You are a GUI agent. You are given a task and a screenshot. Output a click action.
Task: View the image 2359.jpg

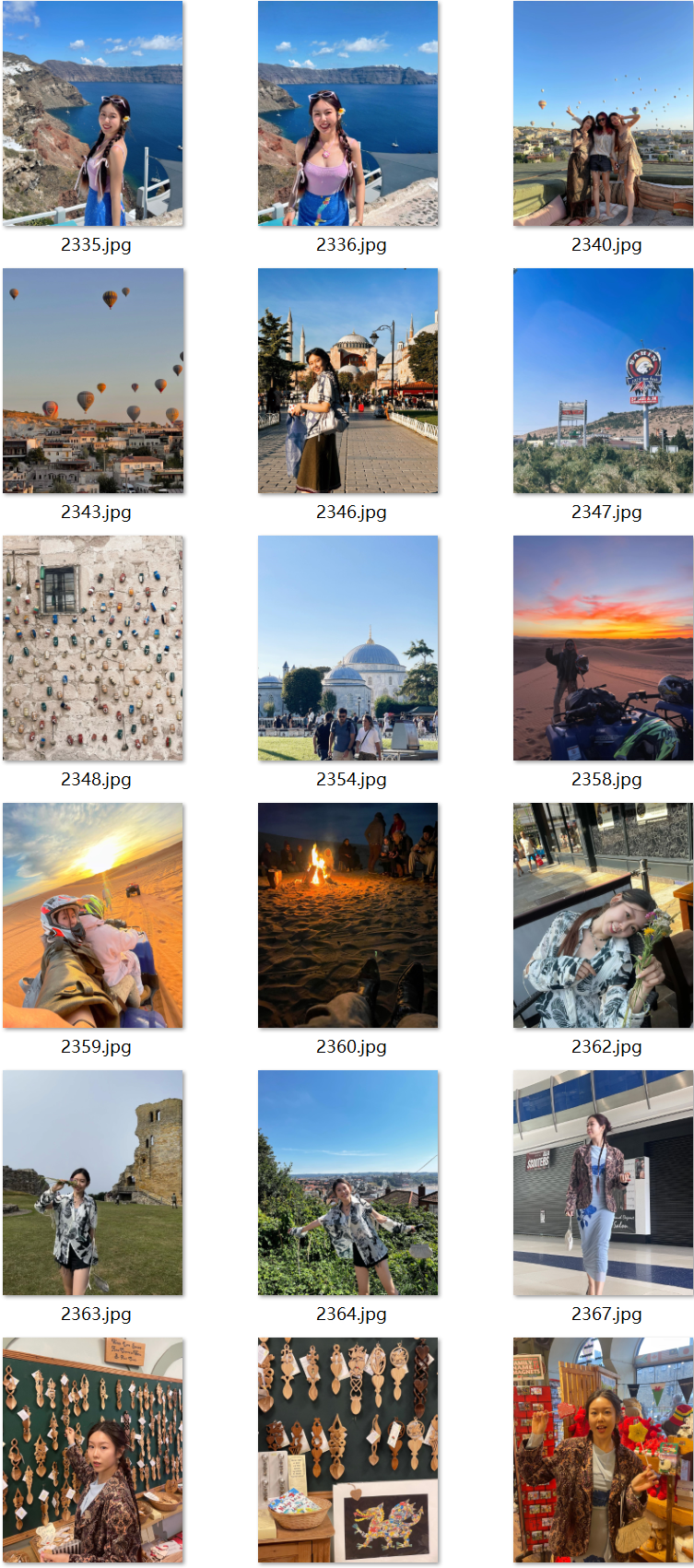[x=92, y=915]
